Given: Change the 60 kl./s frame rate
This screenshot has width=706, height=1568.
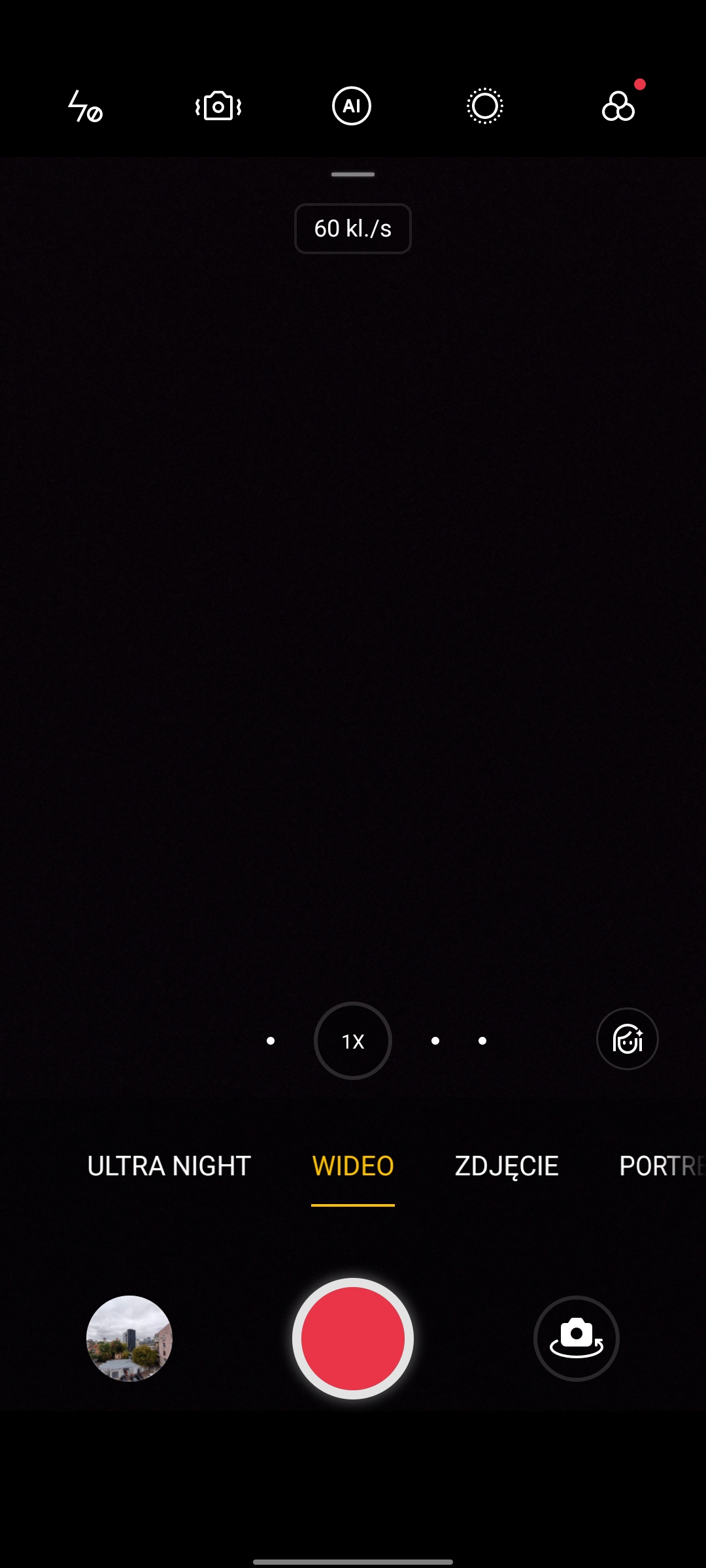Looking at the screenshot, I should pos(353,229).
